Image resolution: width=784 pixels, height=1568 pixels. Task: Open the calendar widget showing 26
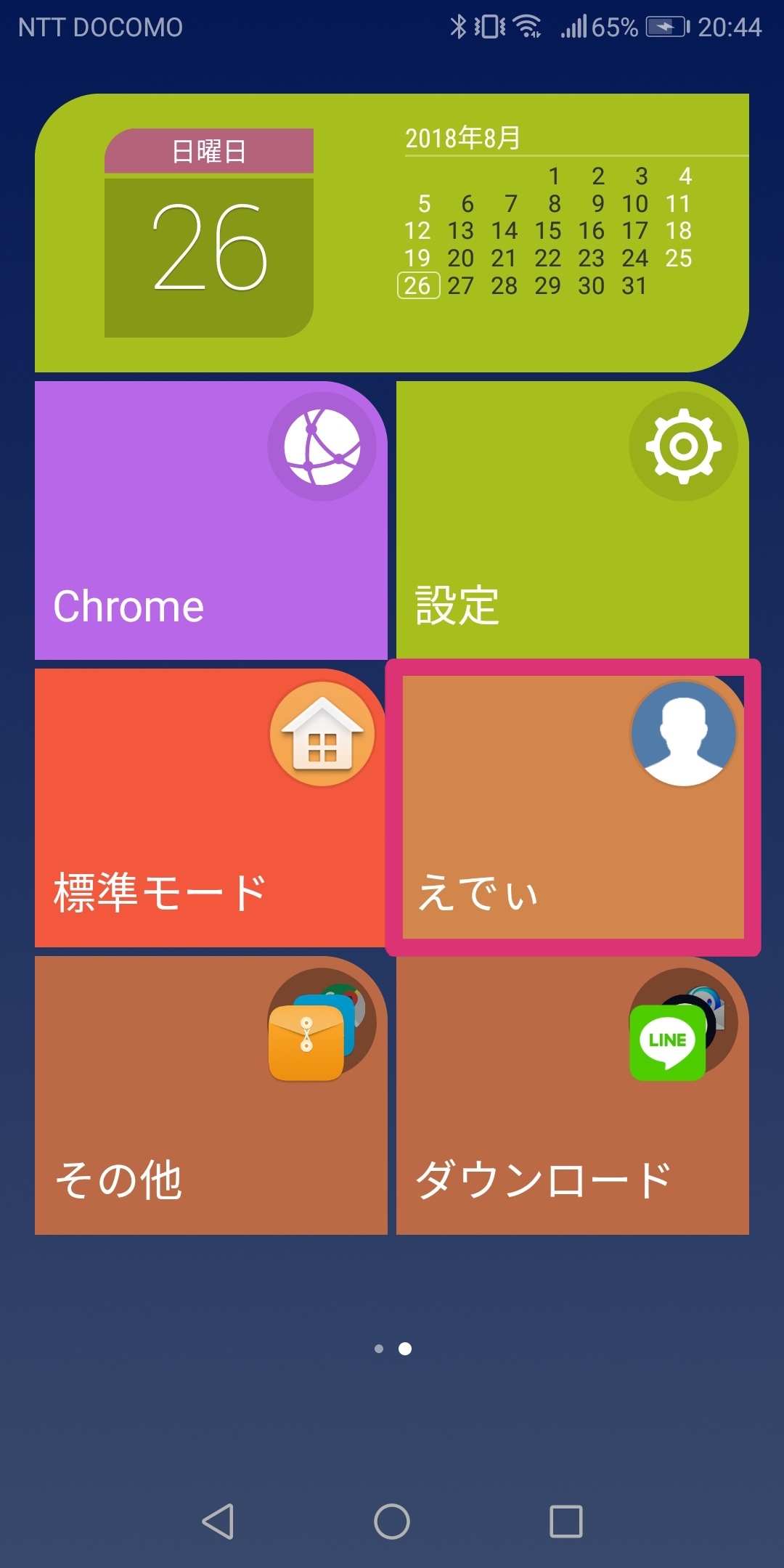(209, 234)
